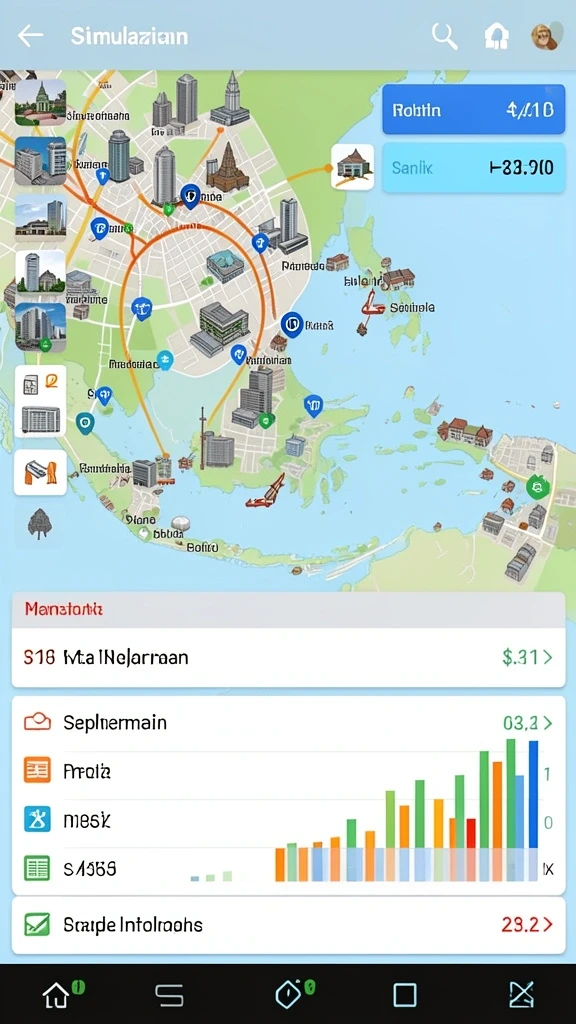This screenshot has width=576, height=1024.
Task: Tap the home icon in the header
Action: coord(496,36)
